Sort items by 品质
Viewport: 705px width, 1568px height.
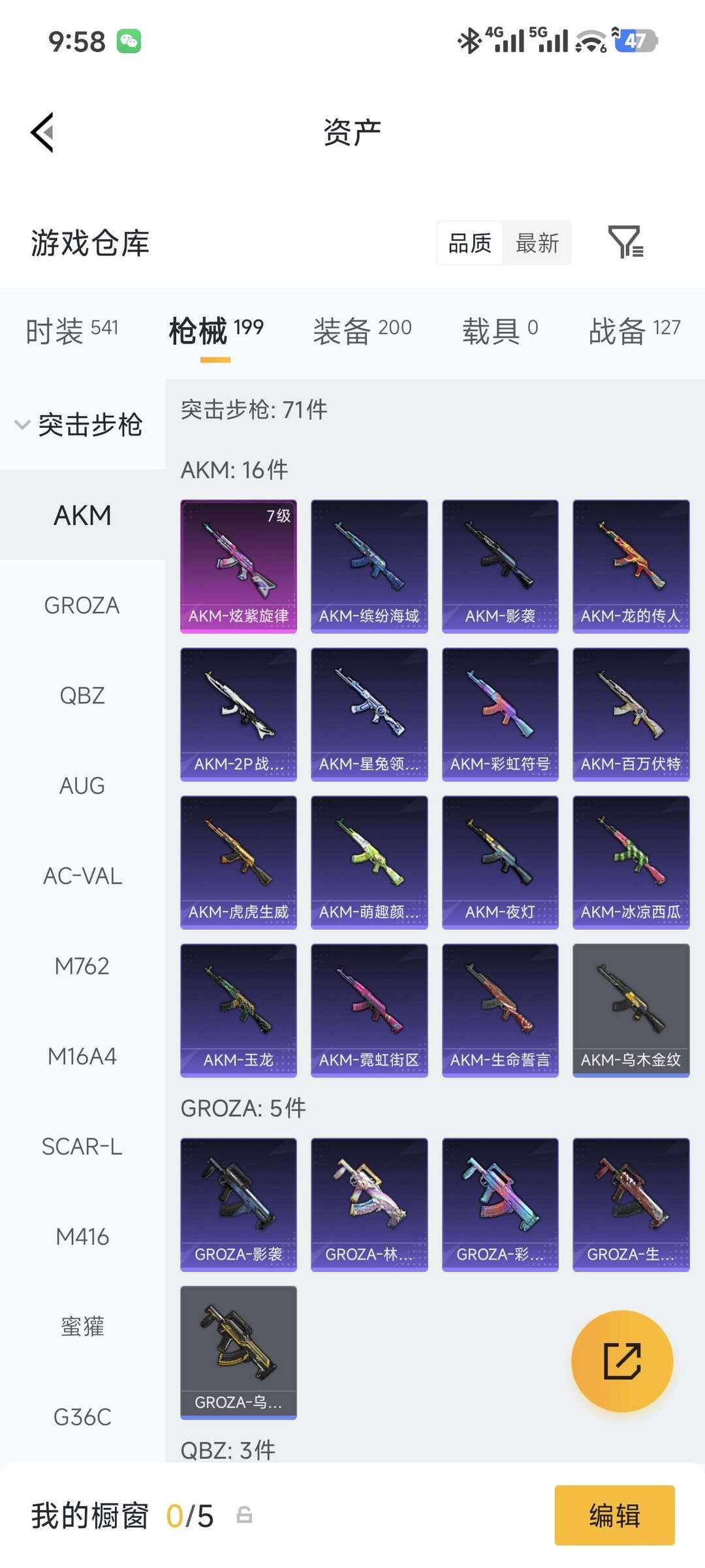point(469,243)
